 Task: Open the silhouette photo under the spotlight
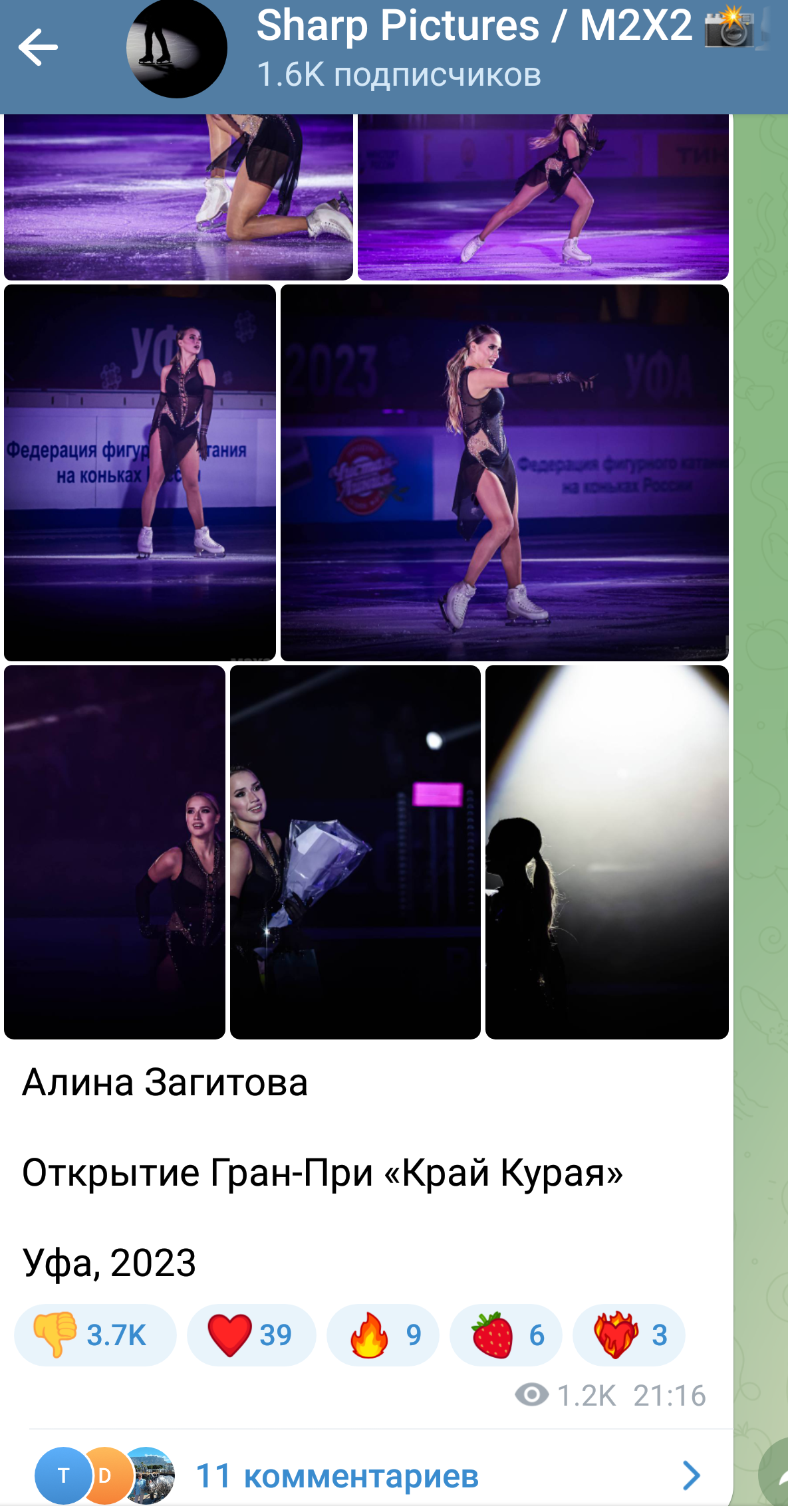pos(606,852)
